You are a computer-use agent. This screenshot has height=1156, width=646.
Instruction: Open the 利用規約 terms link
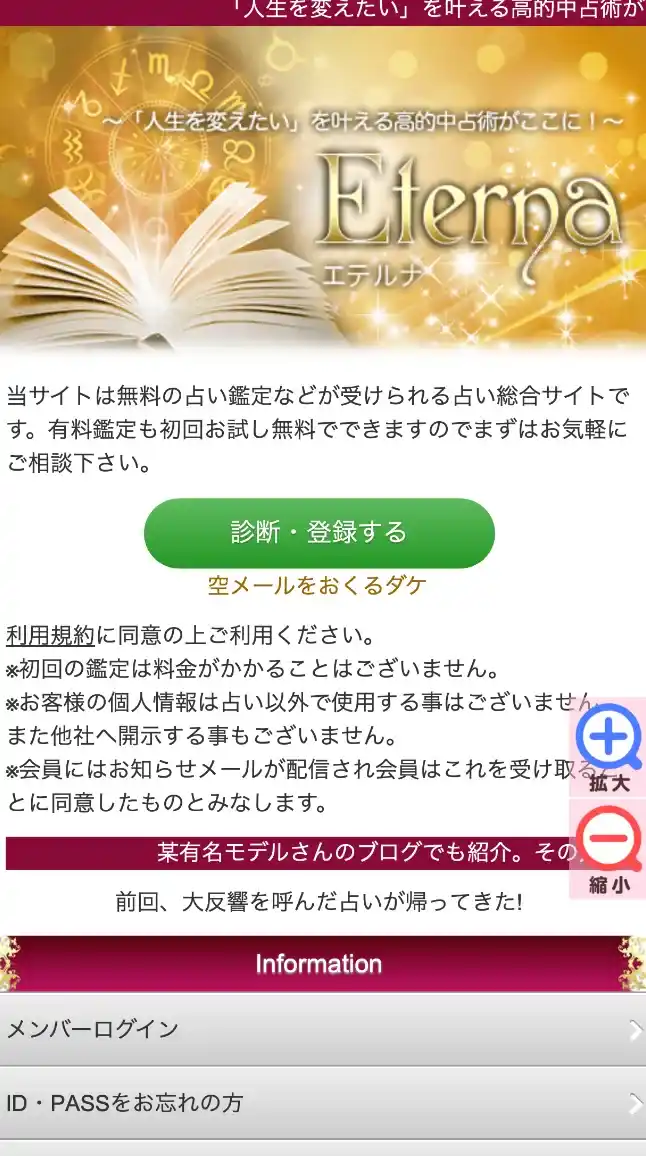[50, 636]
